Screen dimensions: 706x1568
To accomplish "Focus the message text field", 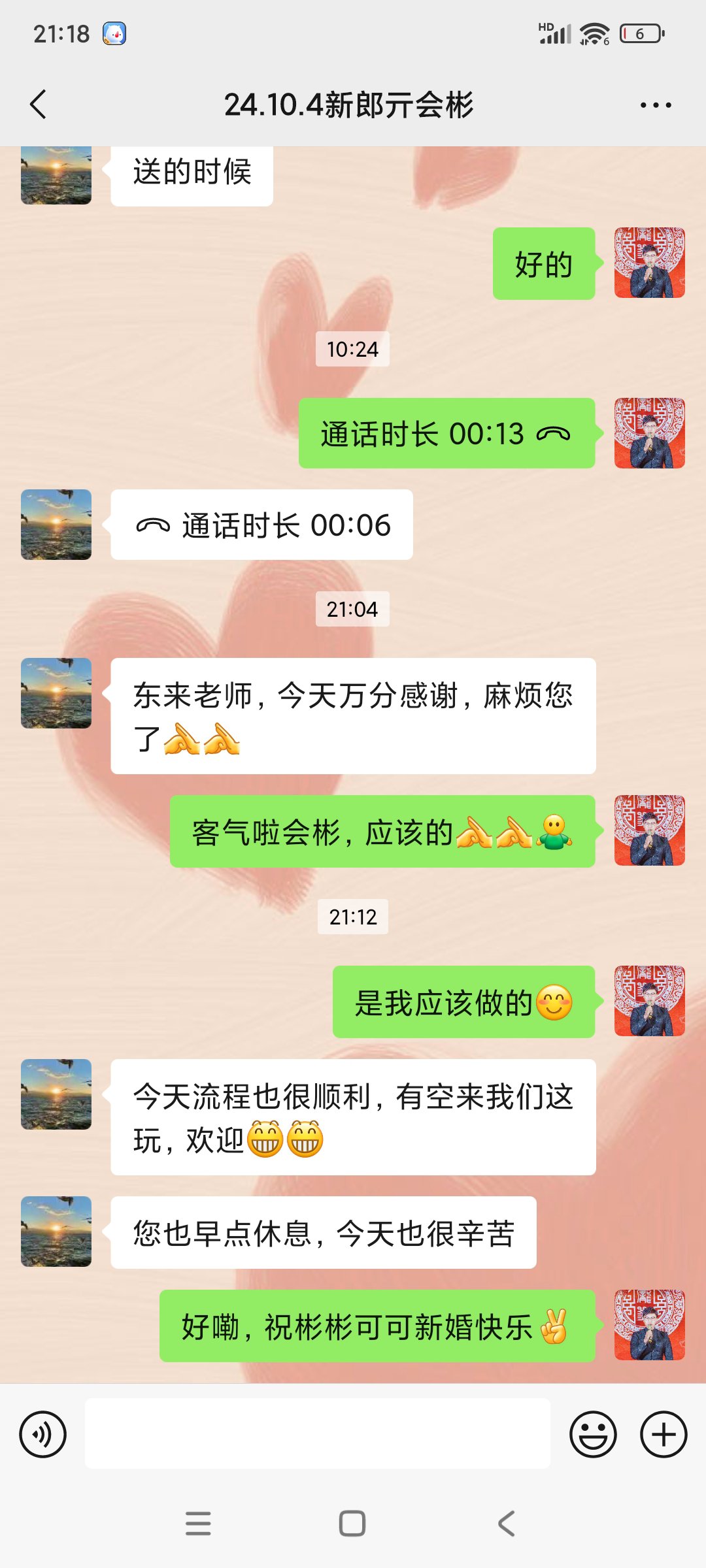I will click(x=318, y=1433).
